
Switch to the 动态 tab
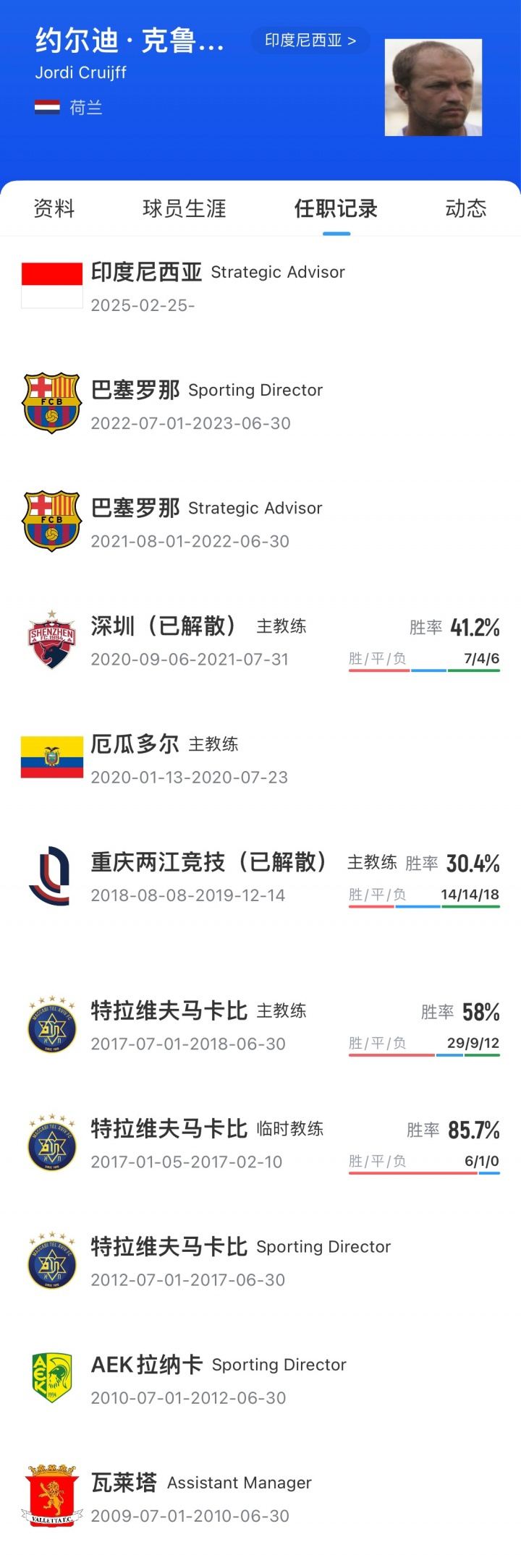point(465,209)
